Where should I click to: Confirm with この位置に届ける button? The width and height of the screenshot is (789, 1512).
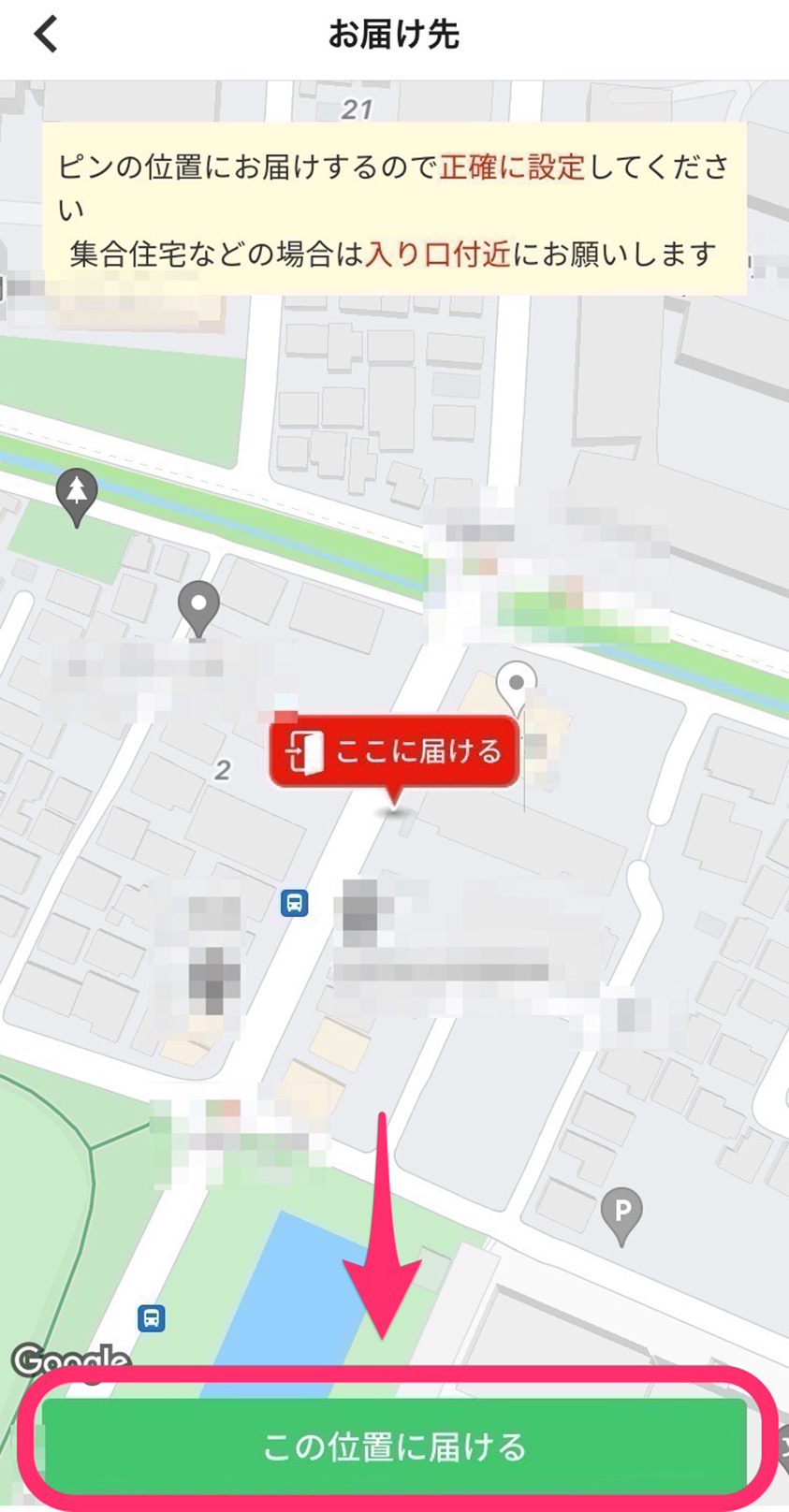(394, 1447)
